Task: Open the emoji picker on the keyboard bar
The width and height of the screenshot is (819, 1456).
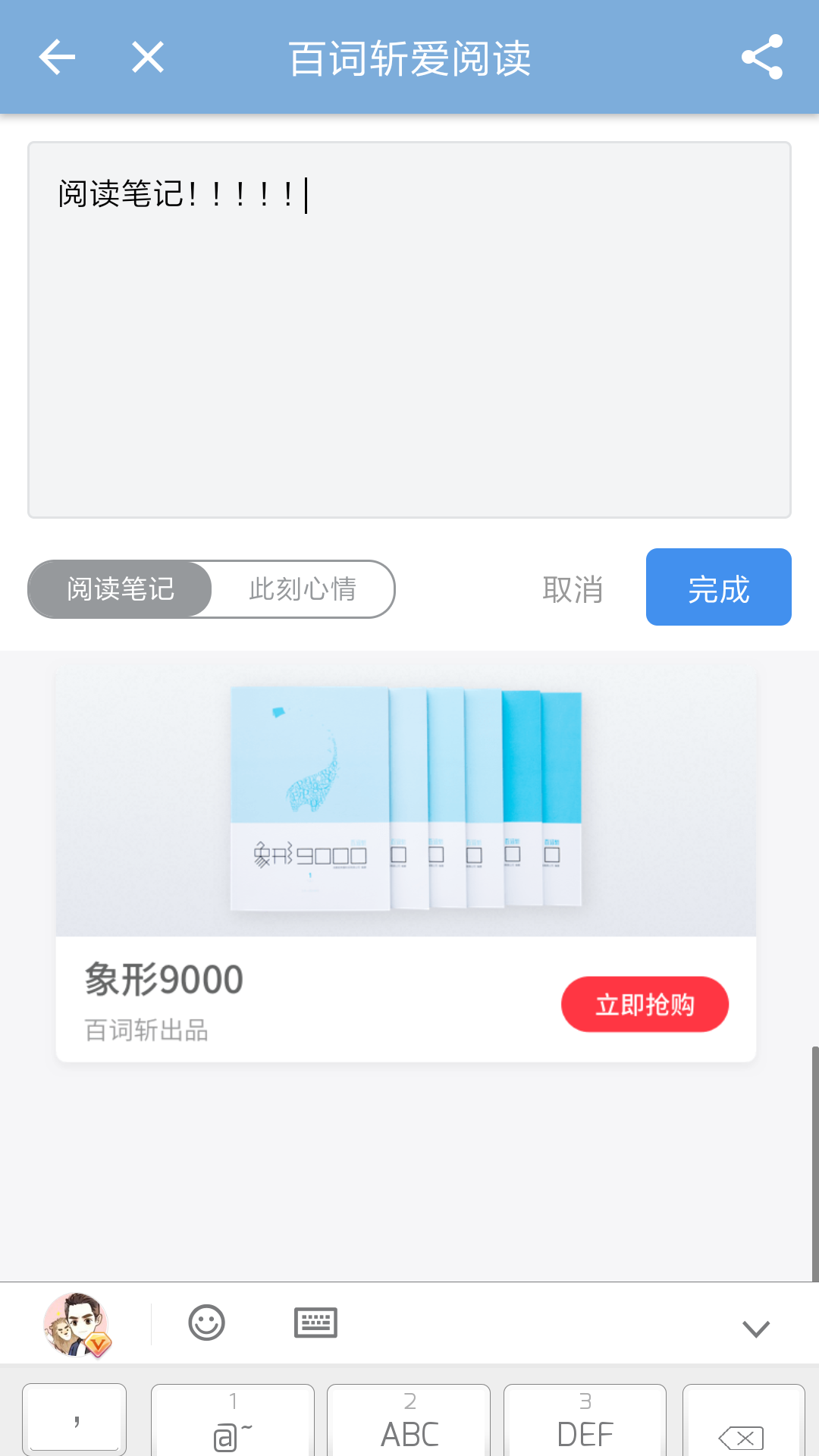Action: (206, 1323)
